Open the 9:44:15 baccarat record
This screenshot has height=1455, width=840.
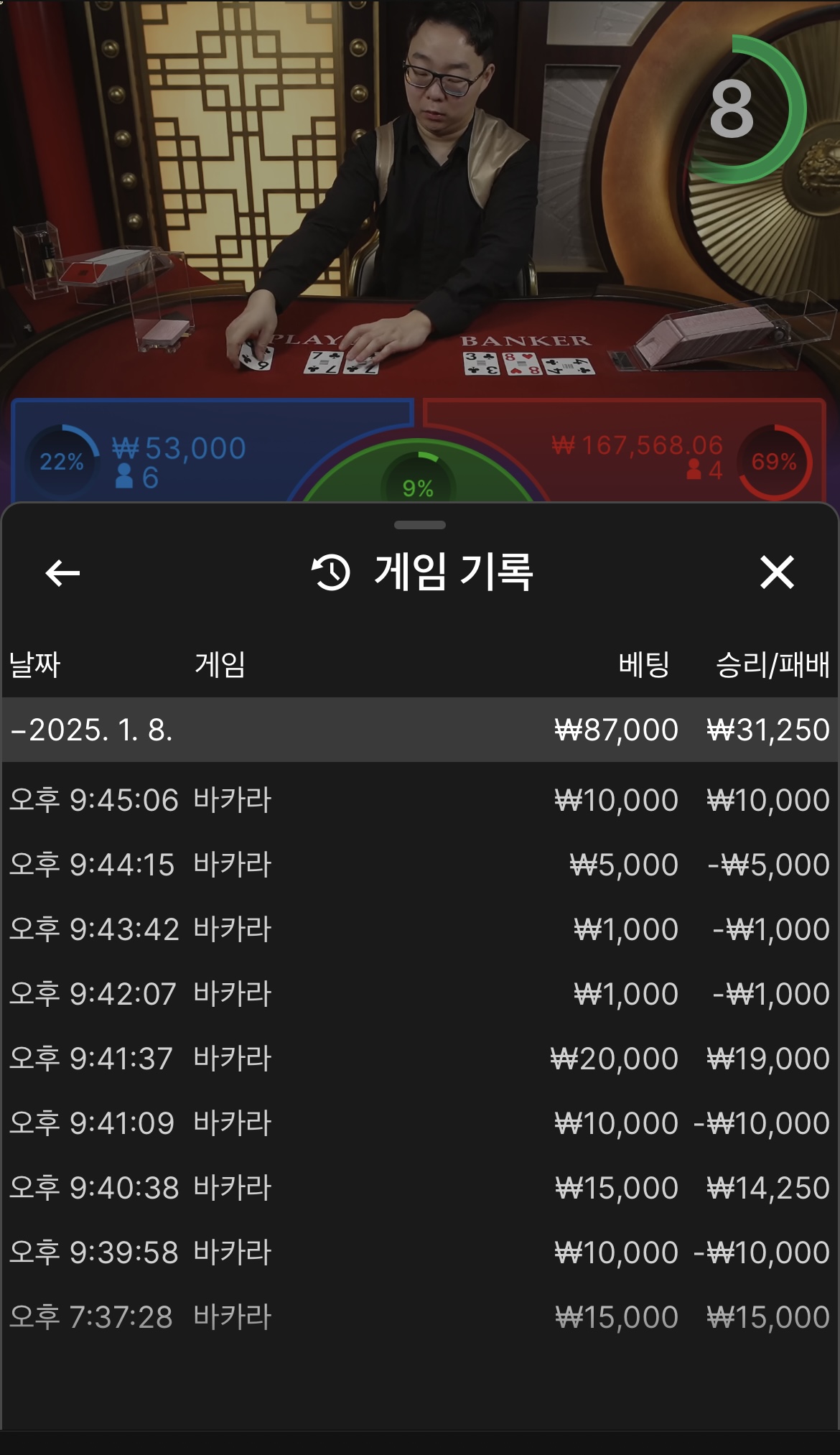coord(420,864)
